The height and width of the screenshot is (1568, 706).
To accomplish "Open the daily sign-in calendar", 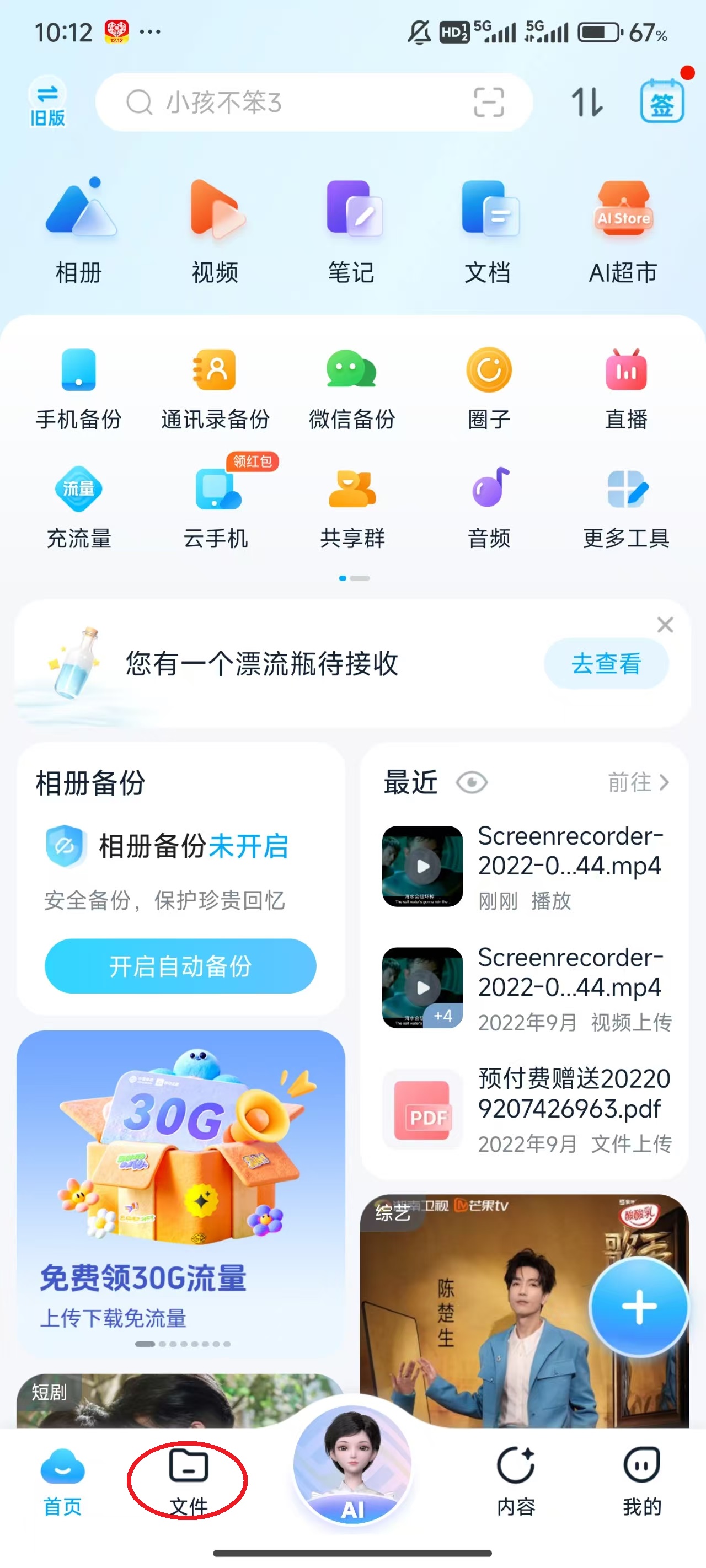I will 661,102.
